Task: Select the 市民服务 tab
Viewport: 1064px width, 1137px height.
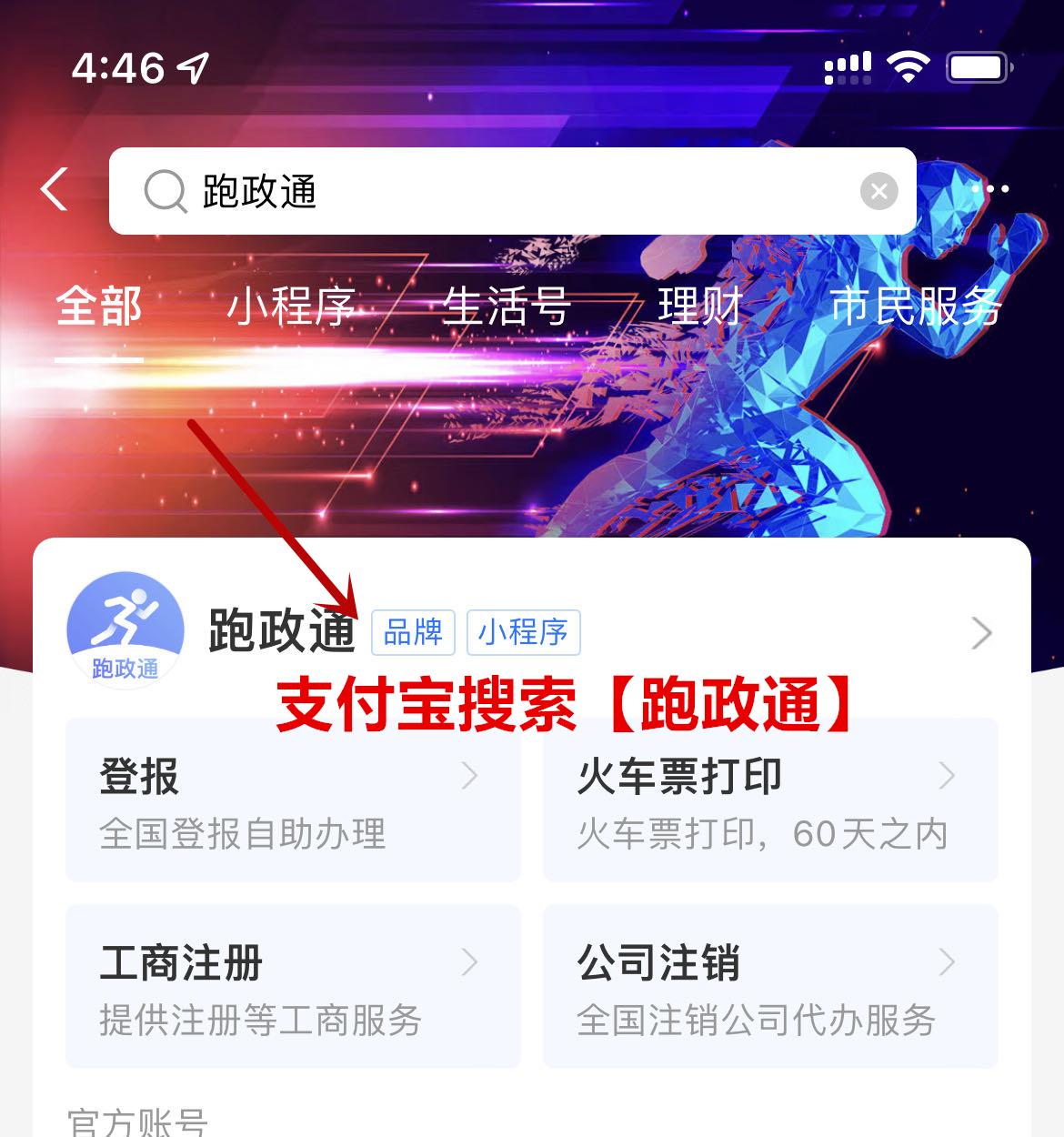Action: click(918, 309)
